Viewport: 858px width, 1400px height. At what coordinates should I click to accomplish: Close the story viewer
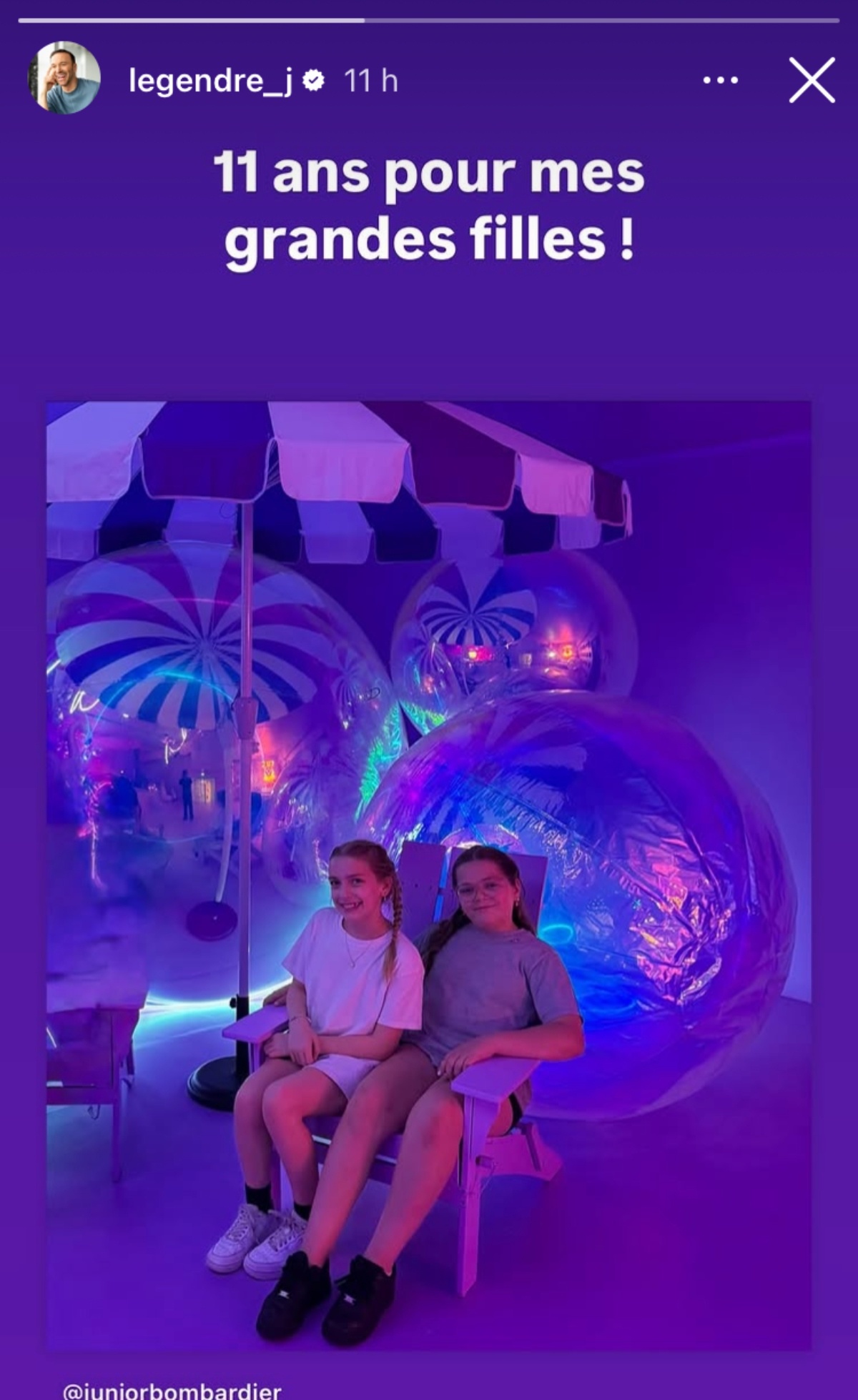[812, 80]
